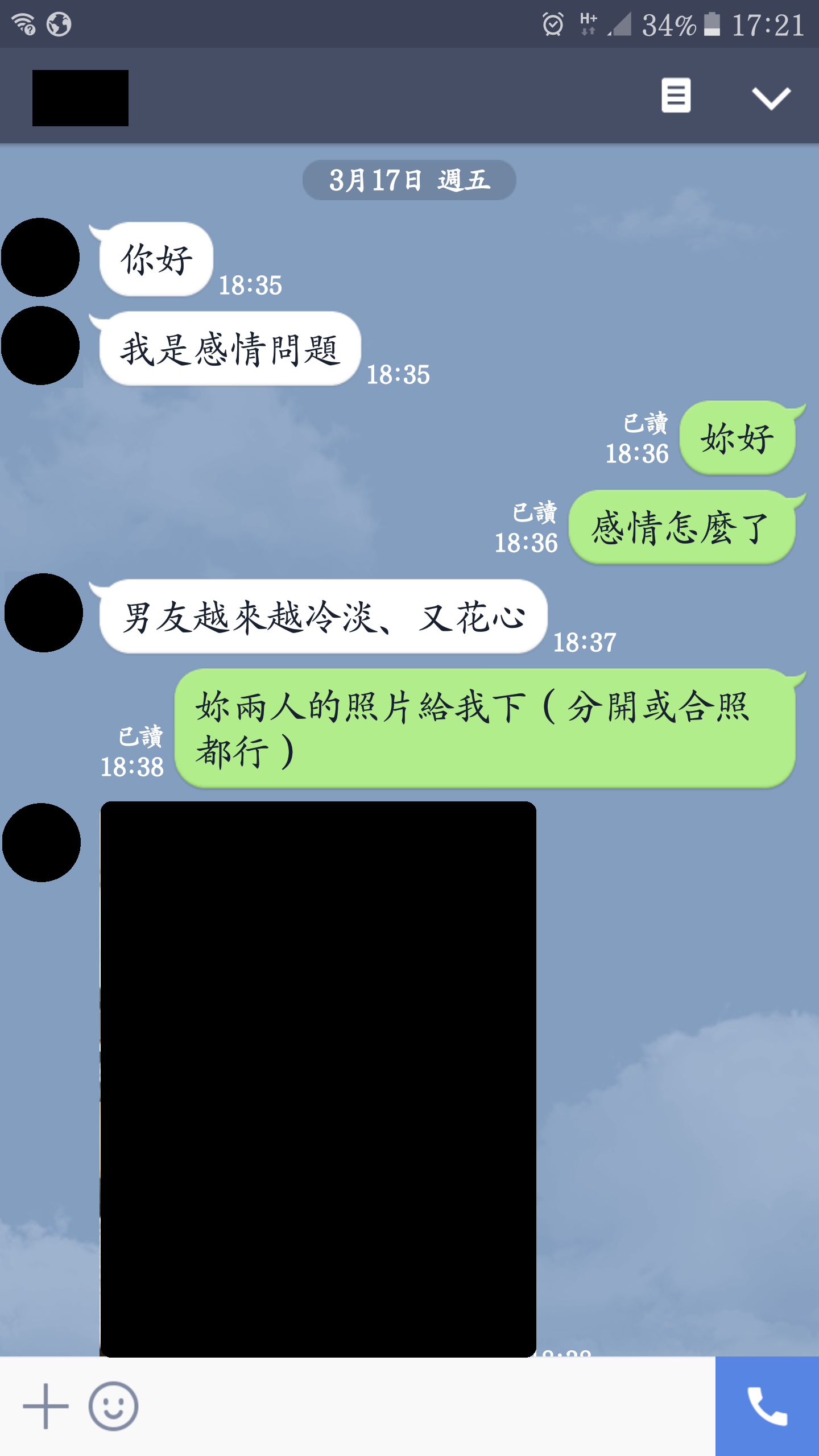This screenshot has width=819, height=1456.
Task: View sender's profile beside 你好 message
Action: (40, 257)
